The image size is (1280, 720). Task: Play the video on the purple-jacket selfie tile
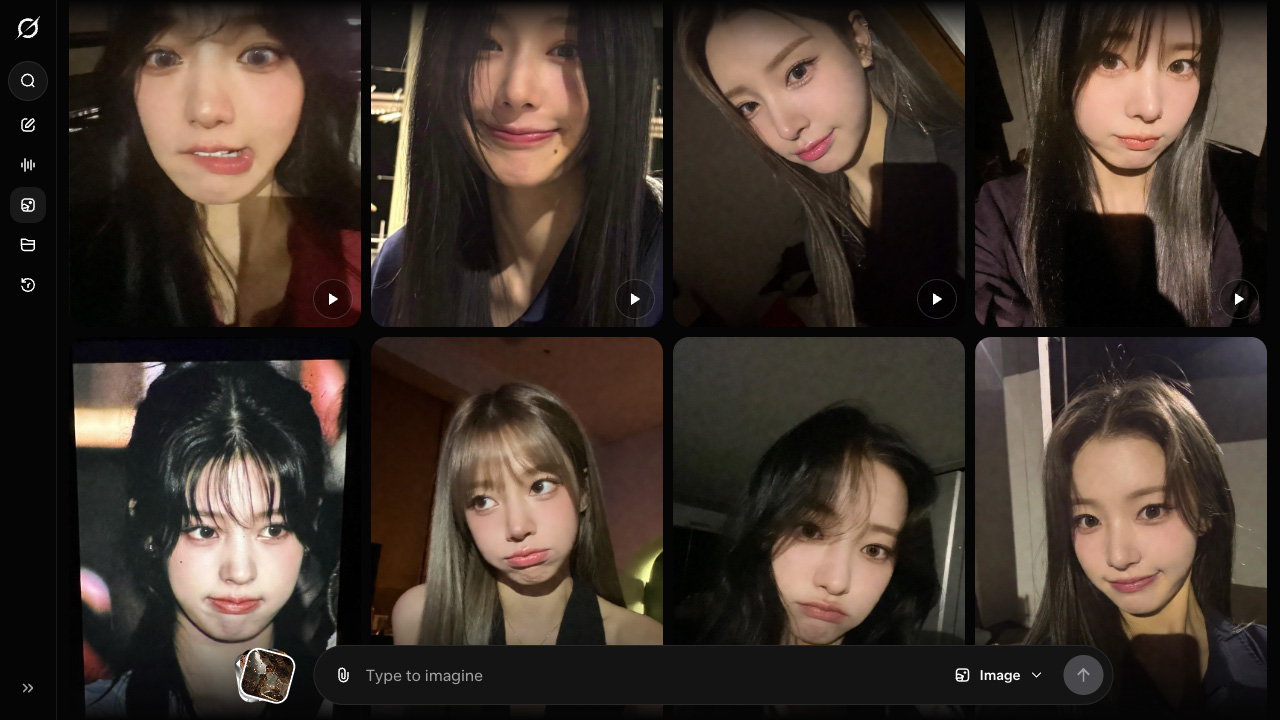[x=1239, y=299]
